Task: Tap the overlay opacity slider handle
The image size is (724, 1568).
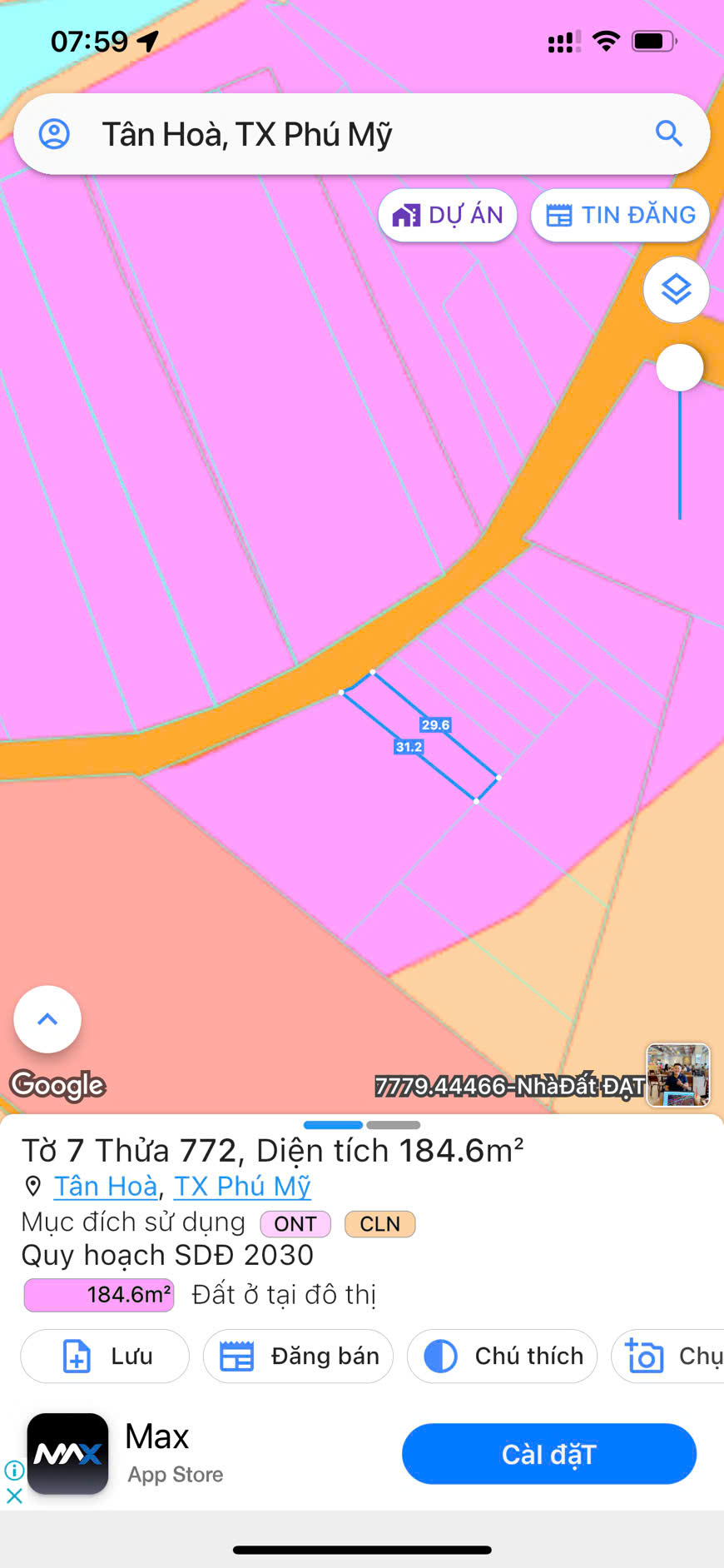Action: [680, 367]
